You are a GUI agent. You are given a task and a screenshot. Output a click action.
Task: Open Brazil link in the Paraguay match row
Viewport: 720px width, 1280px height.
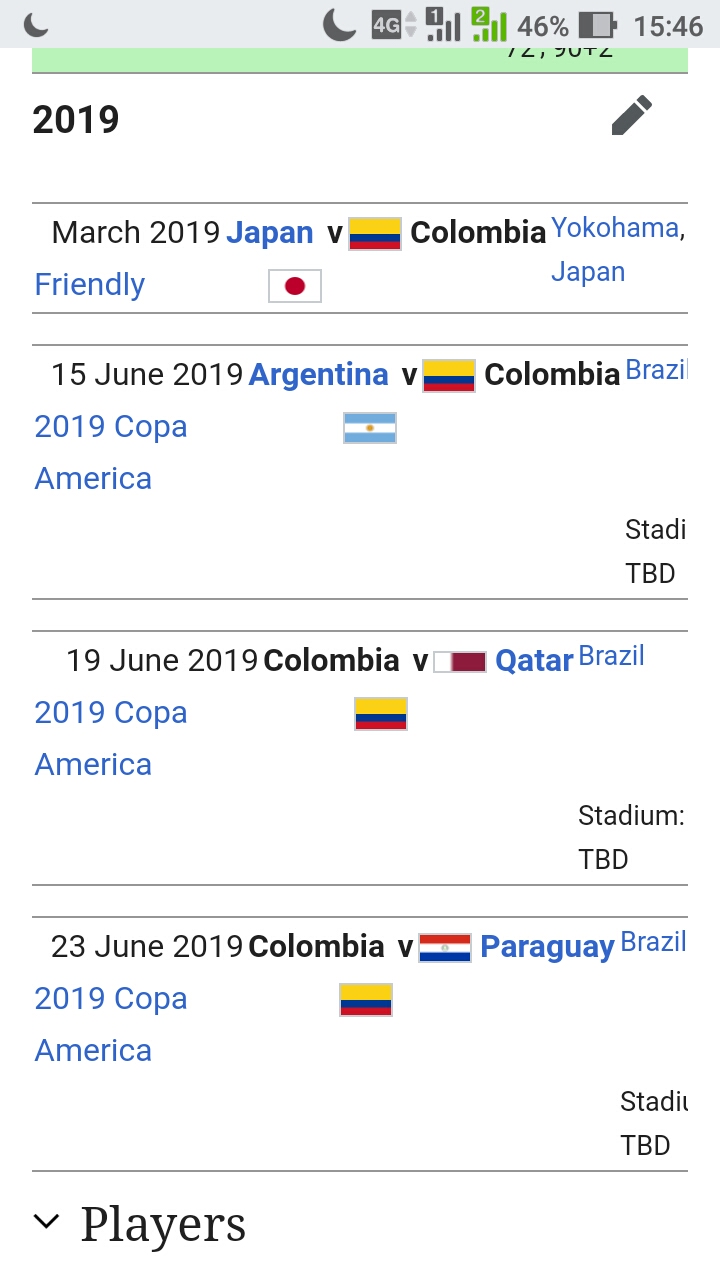point(654,942)
